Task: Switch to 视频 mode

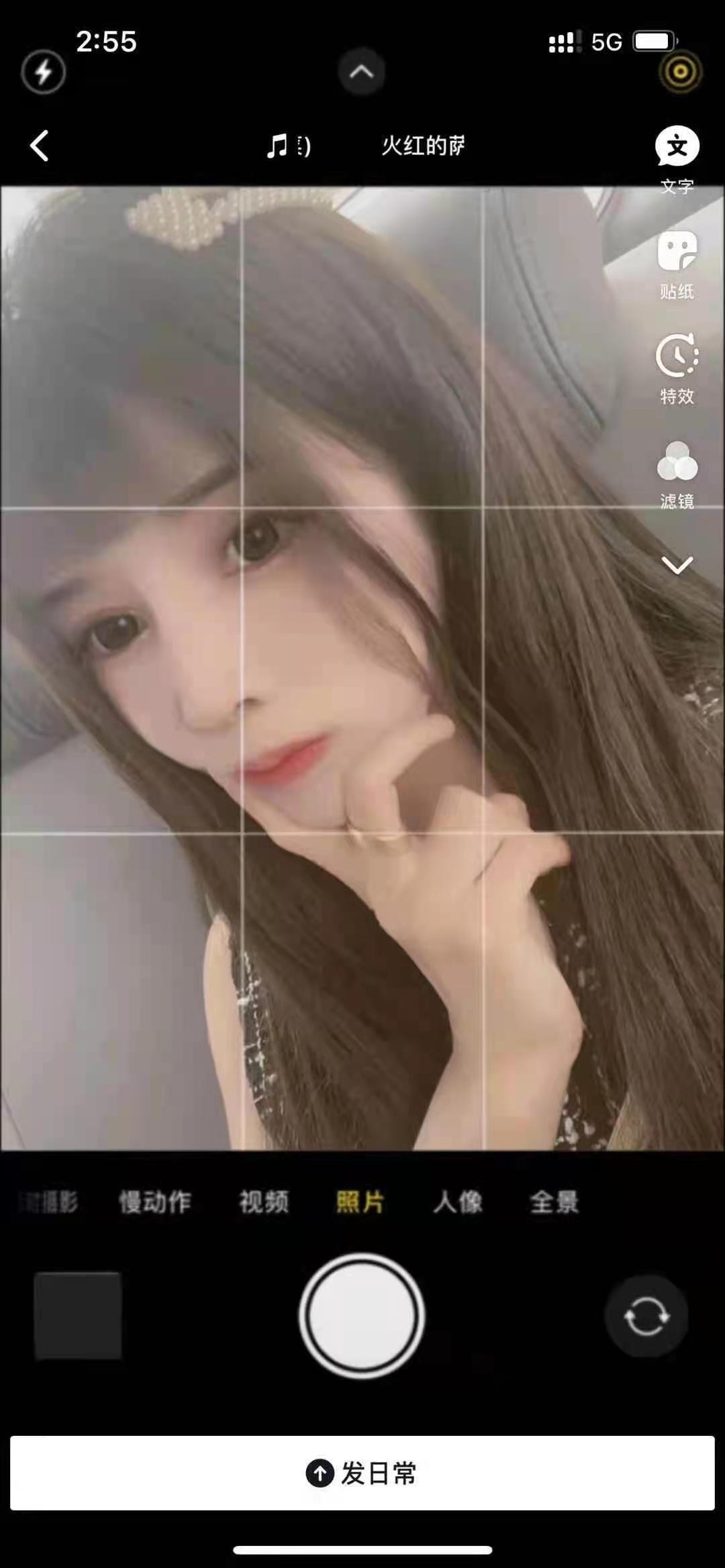Action: point(264,1202)
